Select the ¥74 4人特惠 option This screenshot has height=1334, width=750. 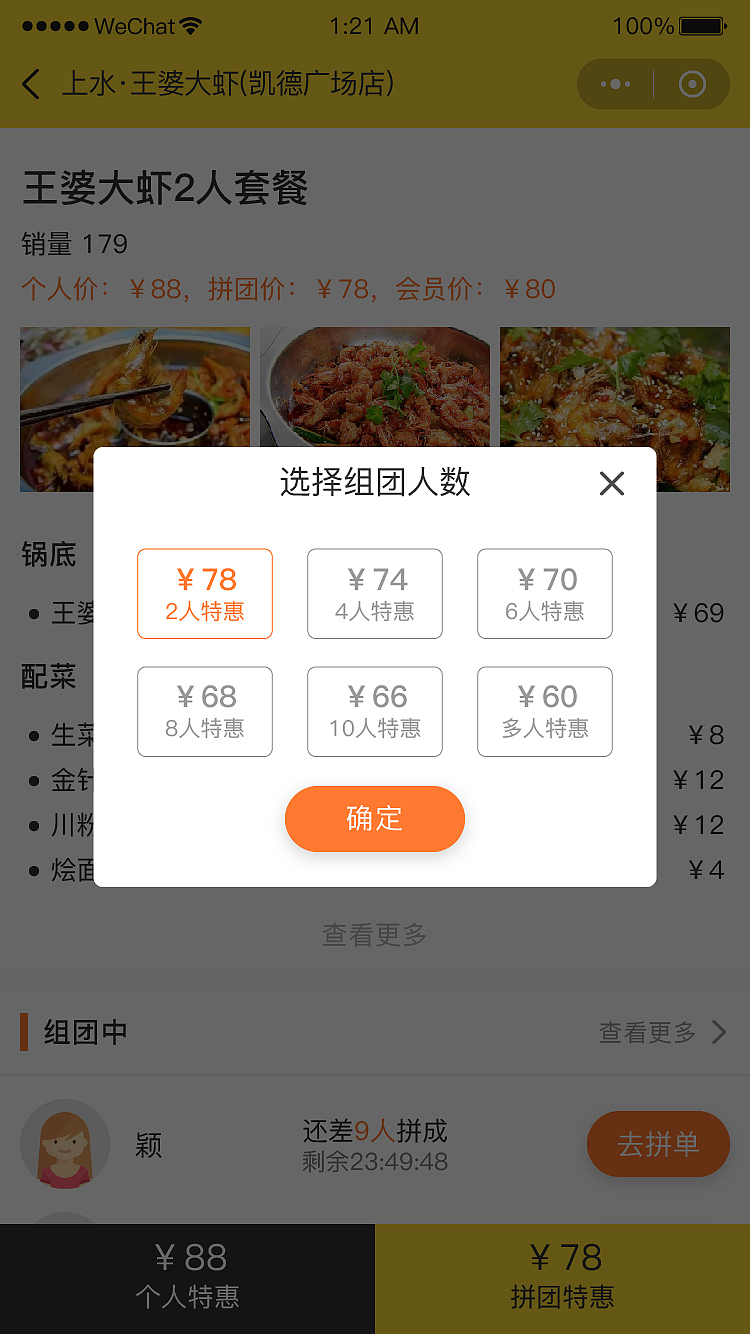[x=375, y=593]
